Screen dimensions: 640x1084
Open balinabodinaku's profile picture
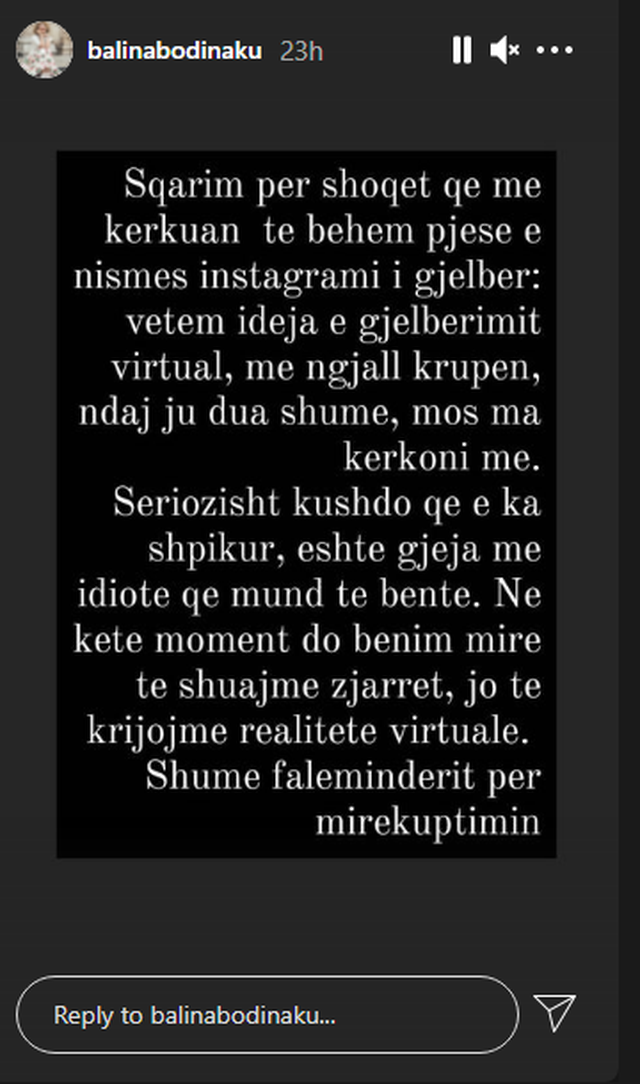(44, 51)
